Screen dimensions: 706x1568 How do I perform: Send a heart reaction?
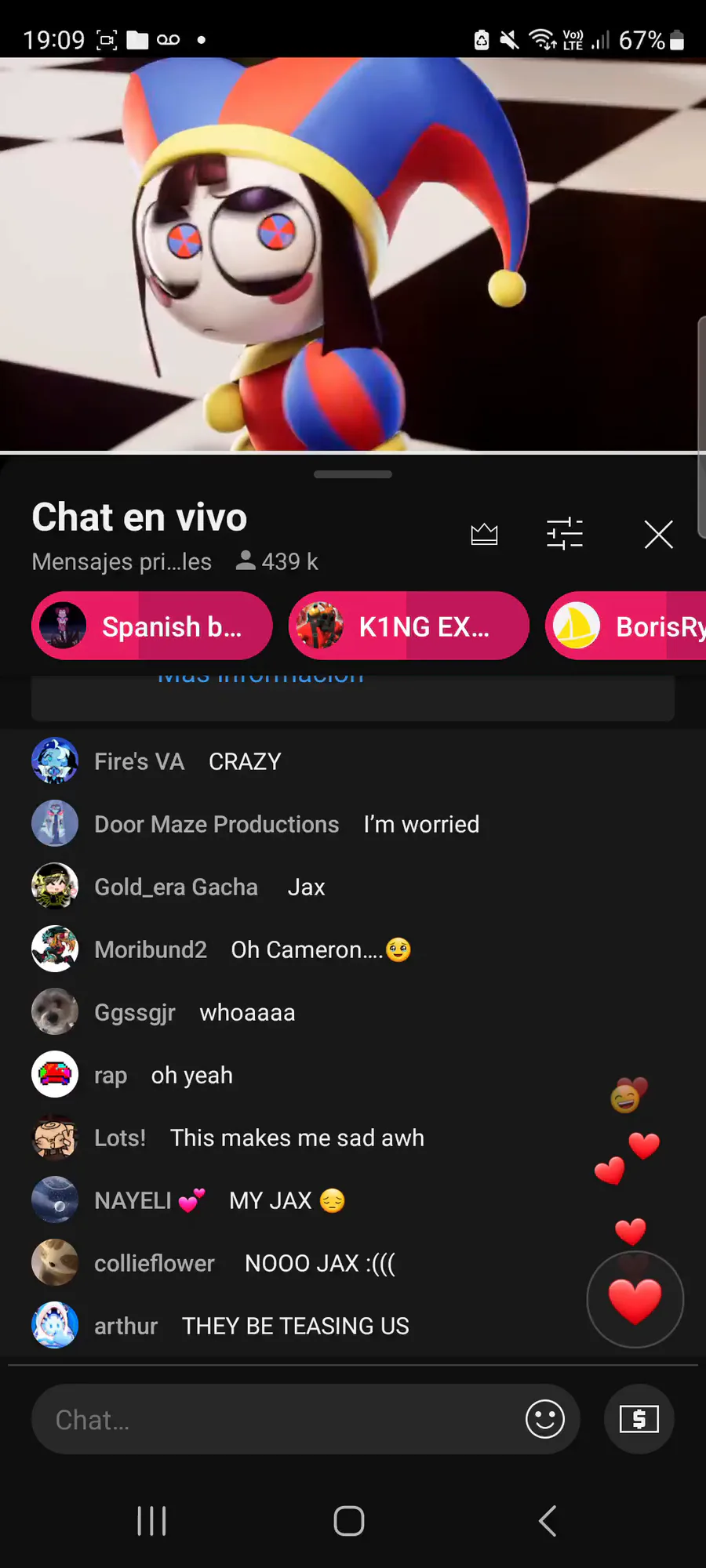tap(635, 1301)
